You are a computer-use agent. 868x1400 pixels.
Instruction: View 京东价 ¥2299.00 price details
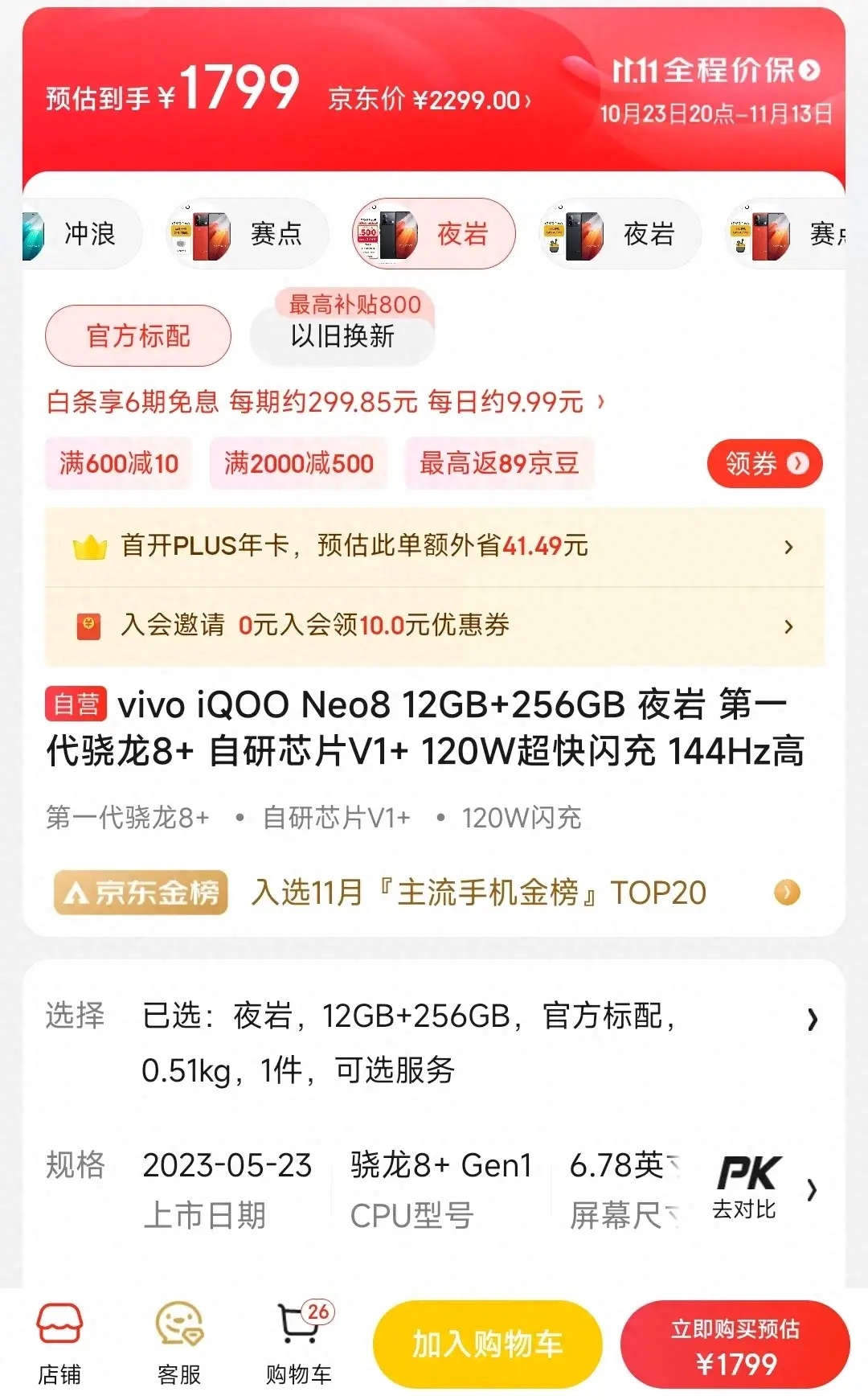click(429, 101)
